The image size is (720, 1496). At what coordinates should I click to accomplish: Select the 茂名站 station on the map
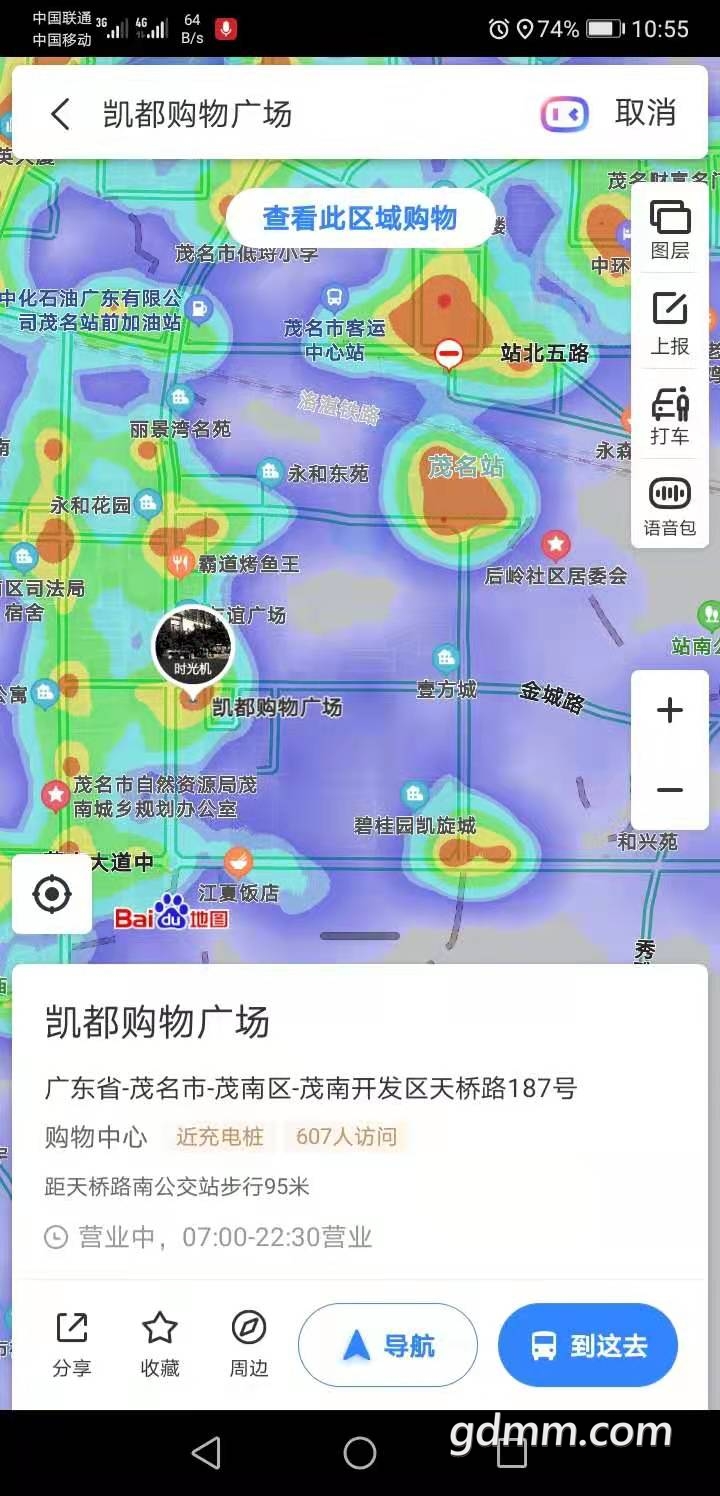point(465,468)
